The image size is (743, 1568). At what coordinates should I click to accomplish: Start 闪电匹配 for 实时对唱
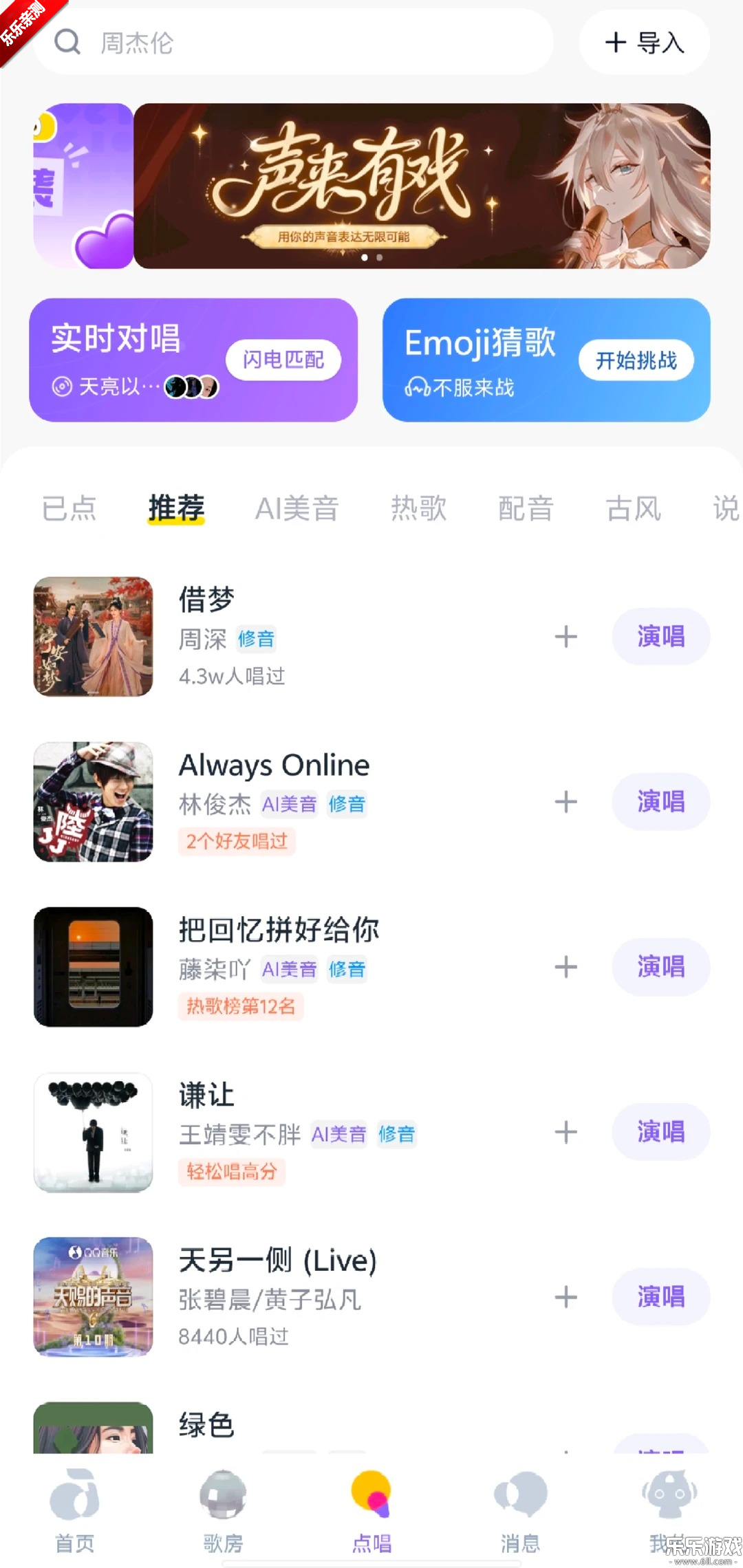coord(283,360)
